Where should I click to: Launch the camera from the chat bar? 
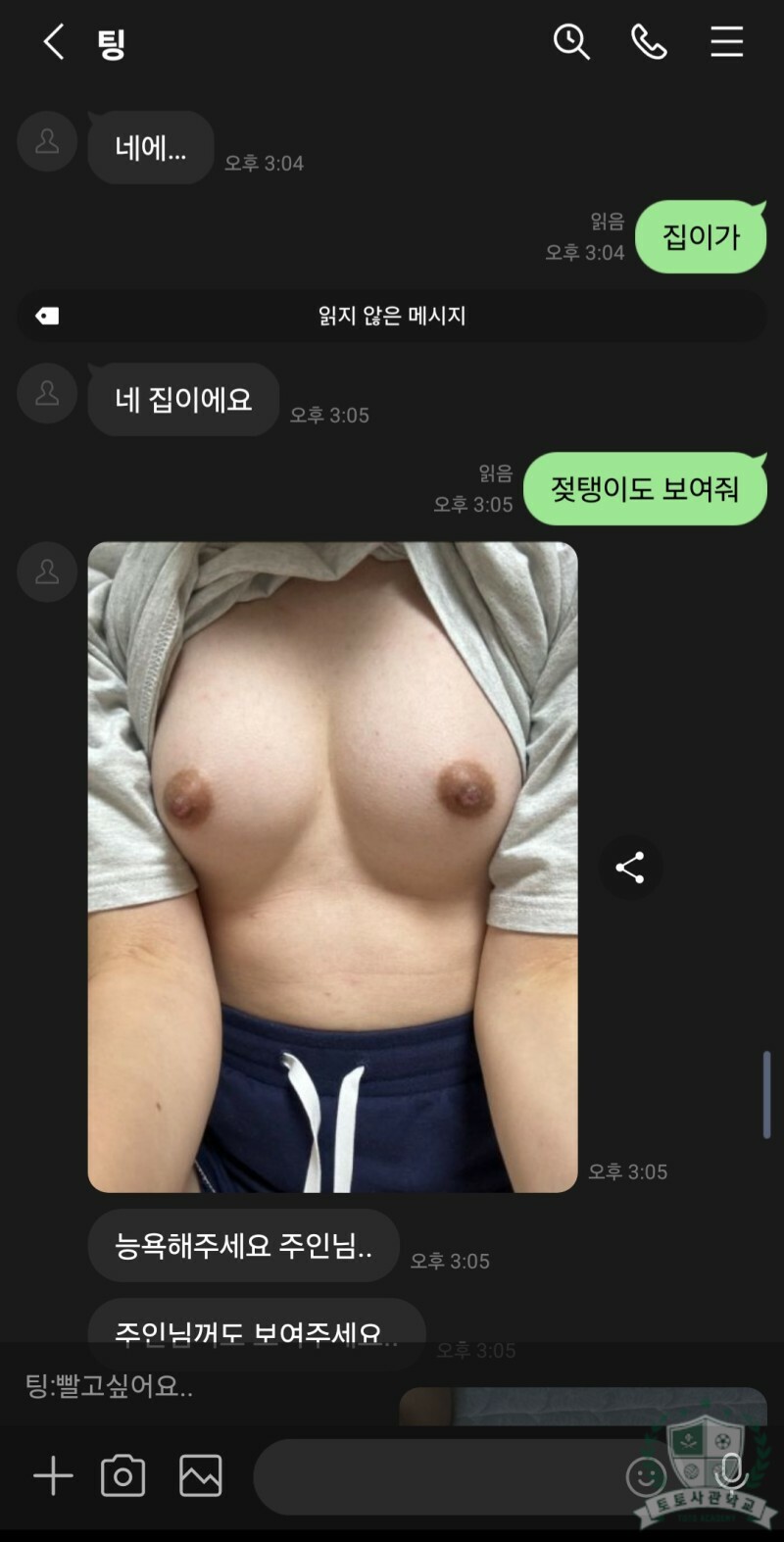tap(123, 1475)
